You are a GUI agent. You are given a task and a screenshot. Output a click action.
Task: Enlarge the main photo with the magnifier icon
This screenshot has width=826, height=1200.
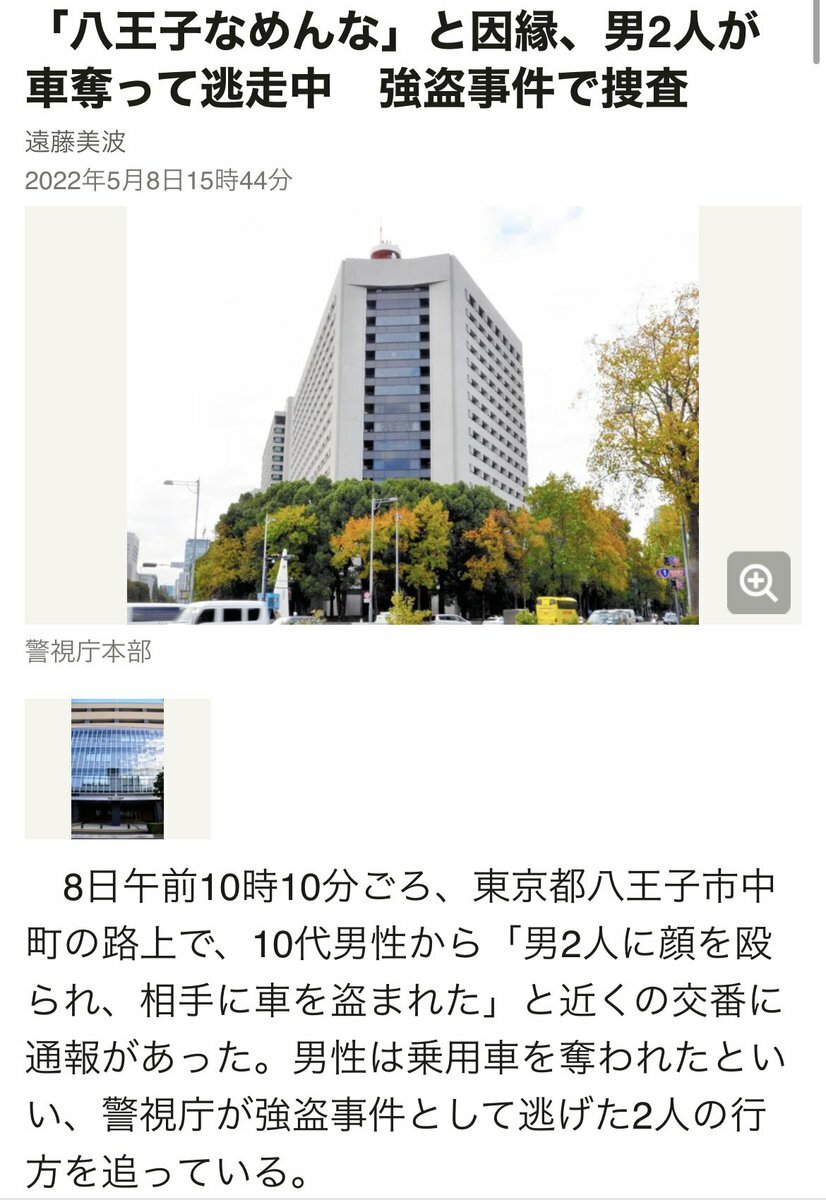pos(758,582)
